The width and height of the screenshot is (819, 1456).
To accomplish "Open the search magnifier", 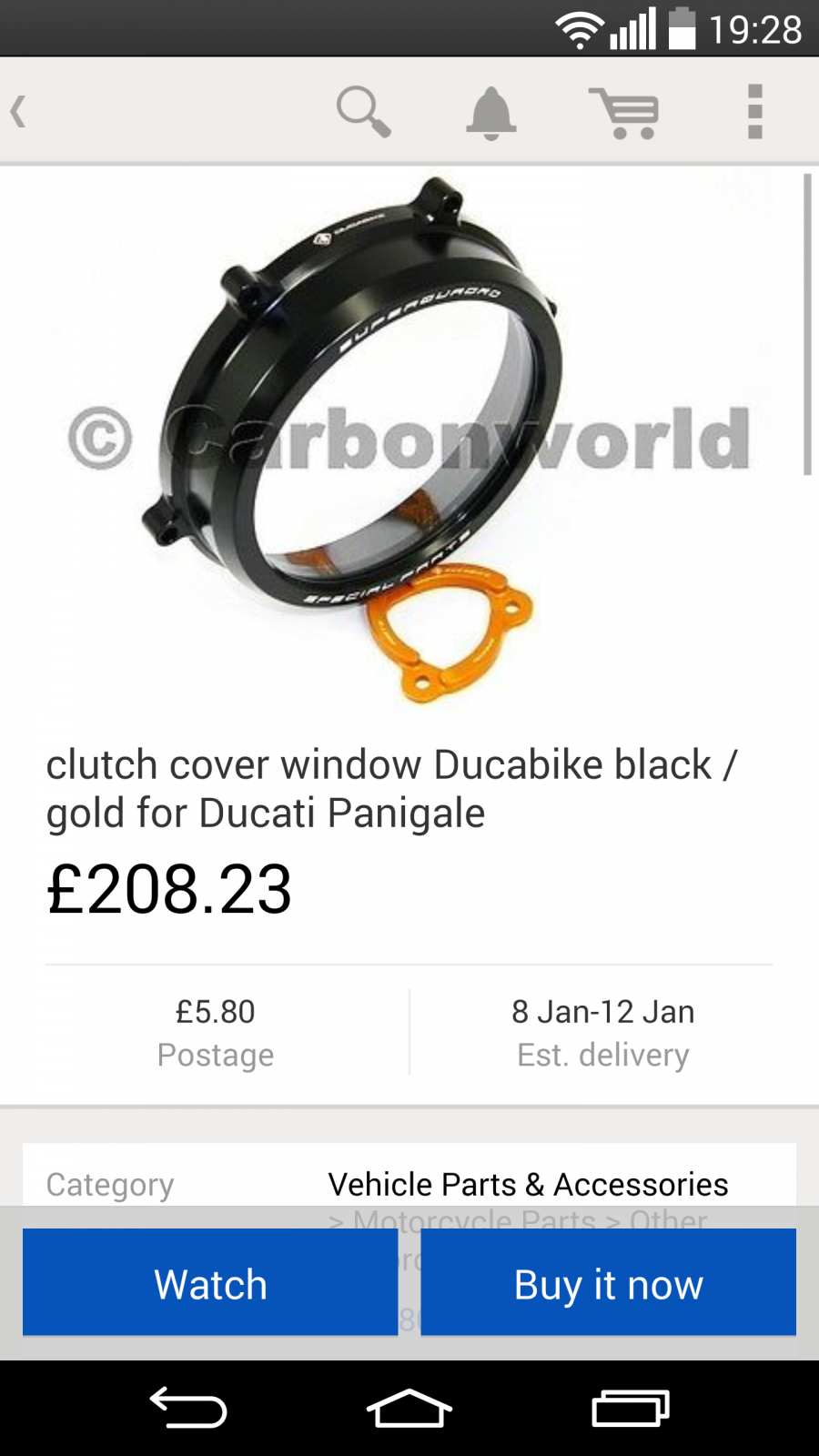I will tap(363, 112).
